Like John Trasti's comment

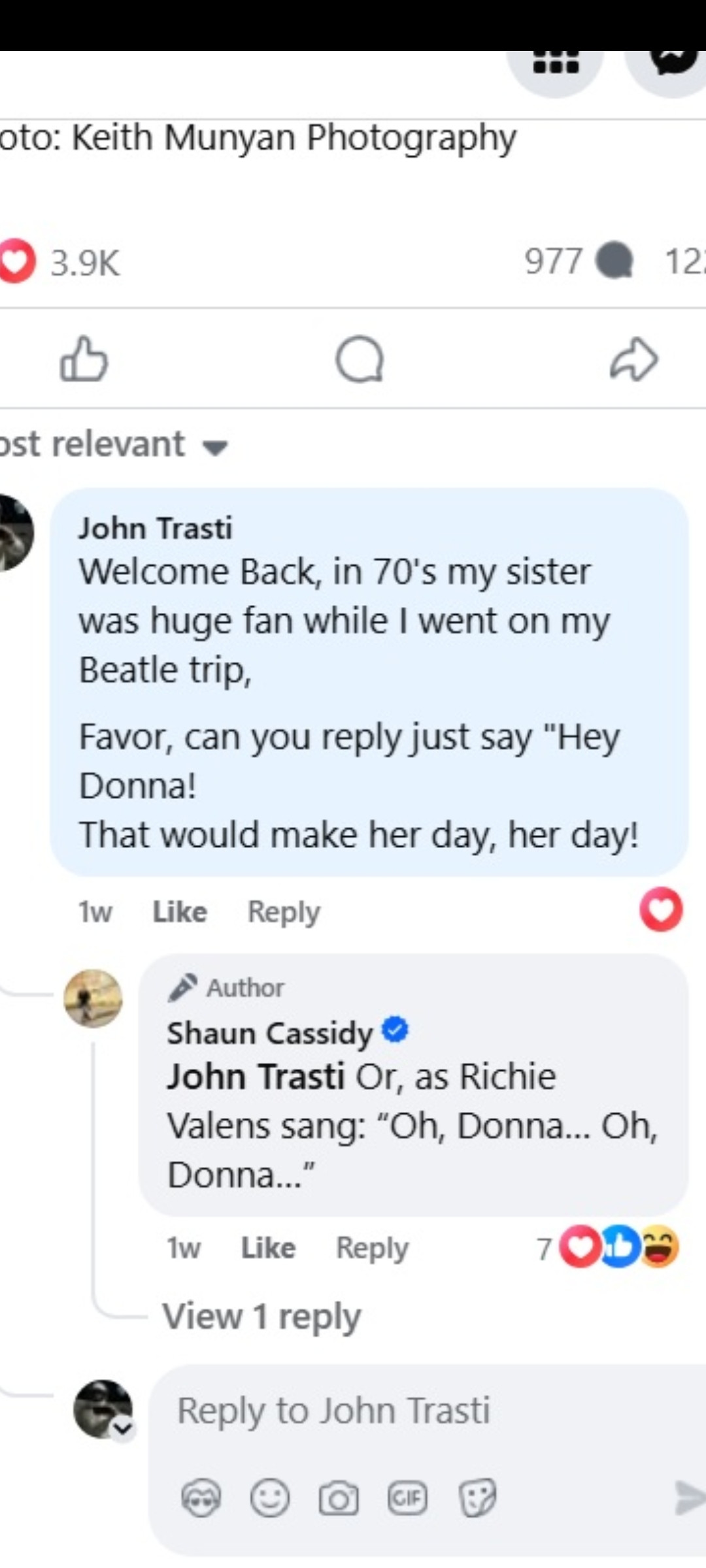tap(179, 911)
